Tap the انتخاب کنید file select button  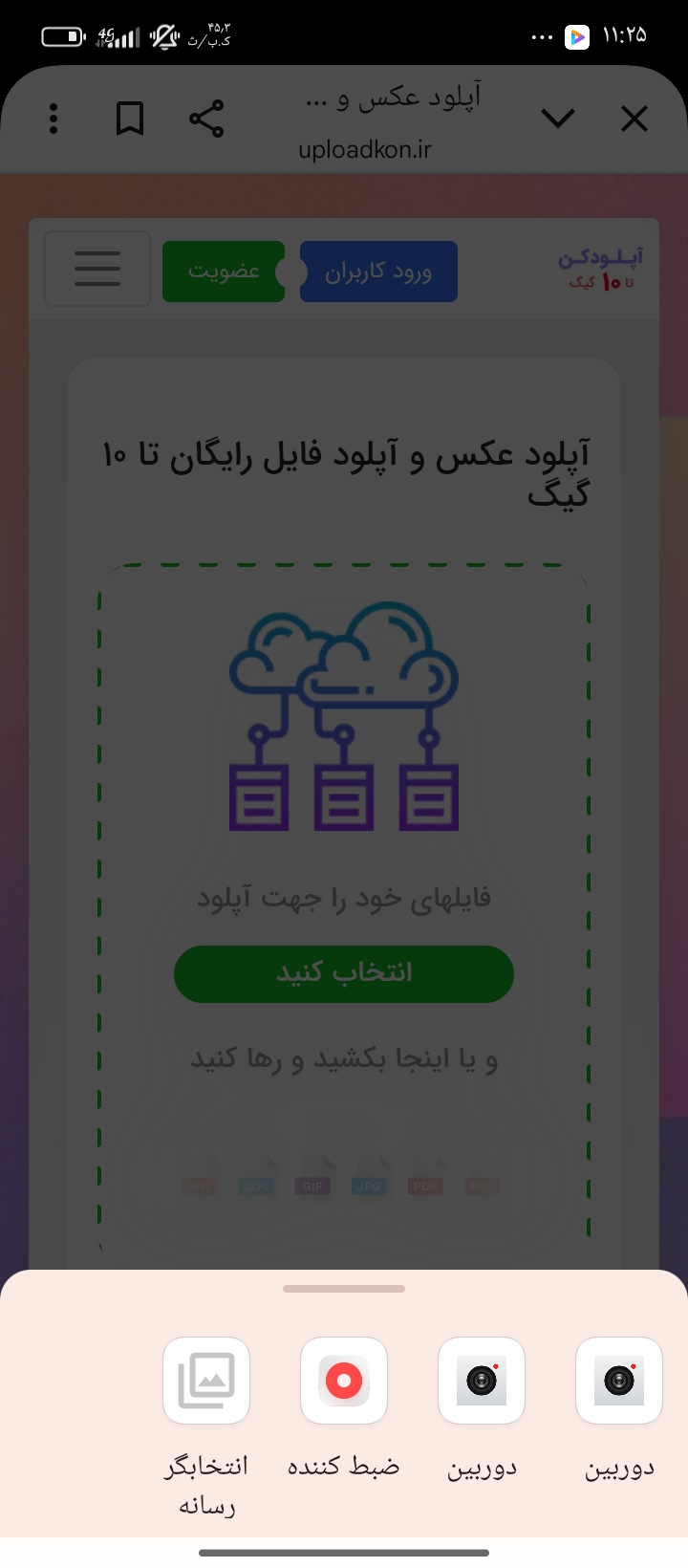pyautogui.click(x=344, y=973)
